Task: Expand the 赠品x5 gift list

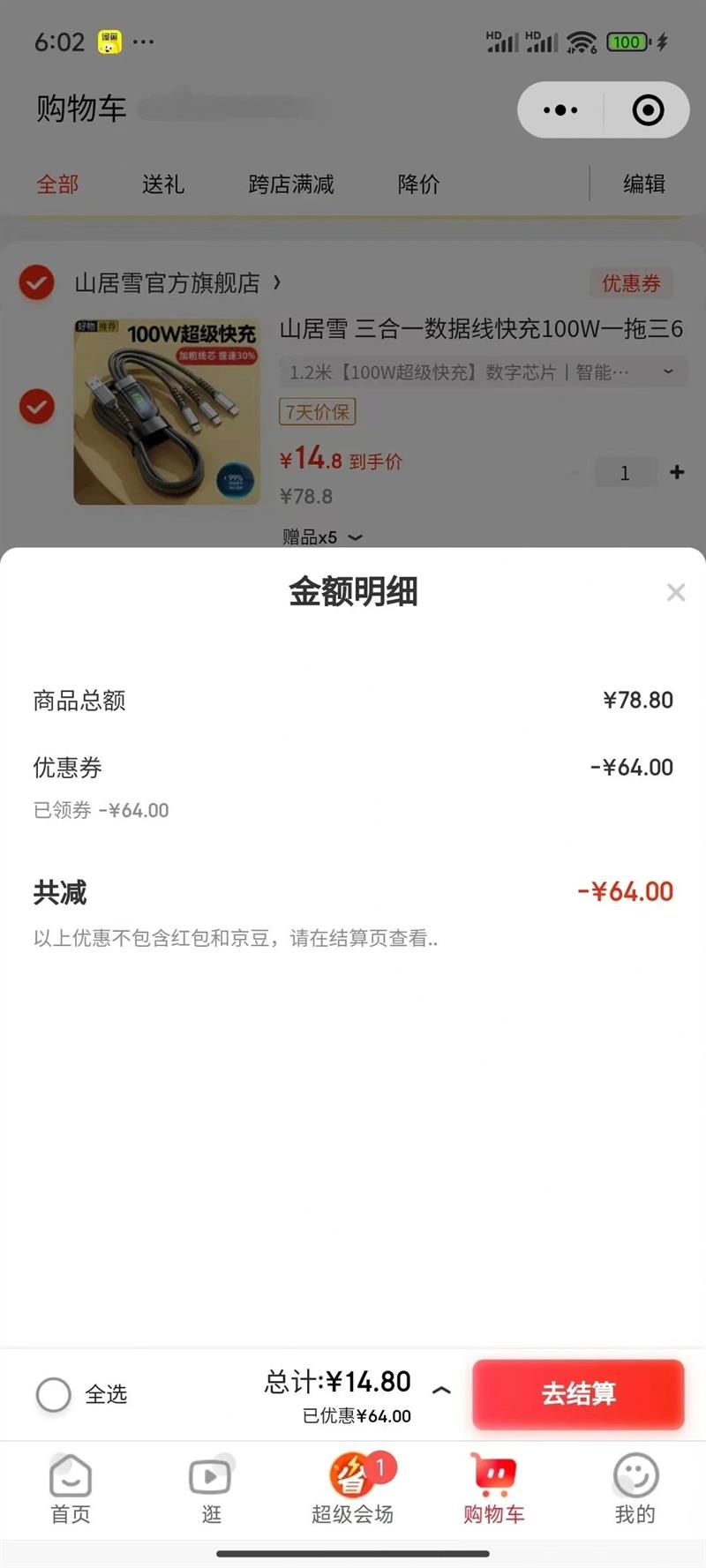Action: click(x=322, y=536)
